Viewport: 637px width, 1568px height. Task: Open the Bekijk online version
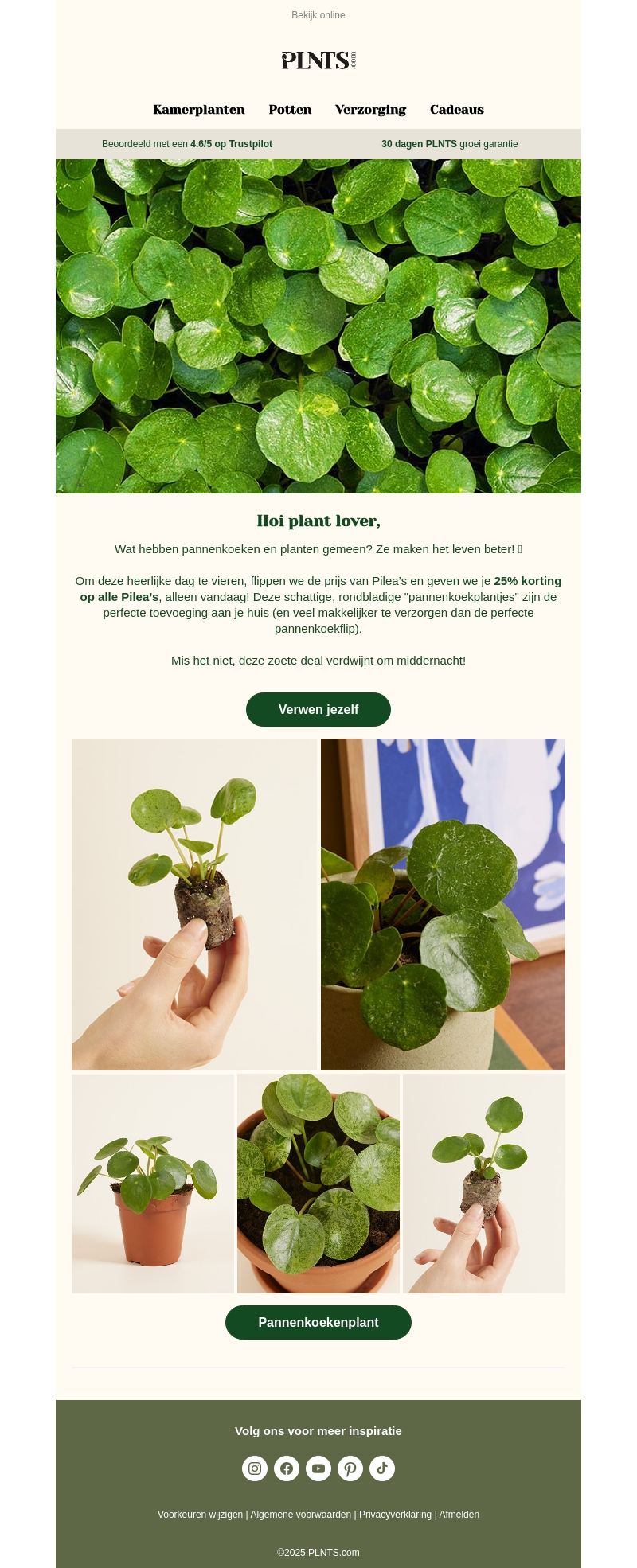point(318,15)
